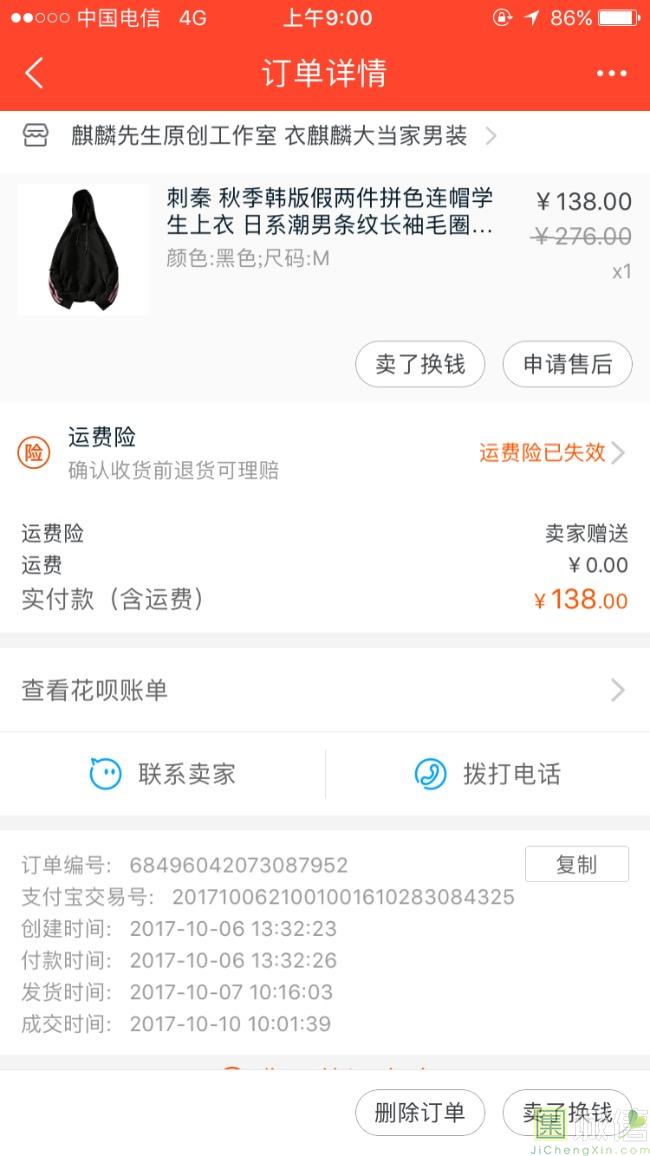Tap 拨打电话 to call the seller
The height and width of the screenshot is (1156, 650).
[x=488, y=774]
